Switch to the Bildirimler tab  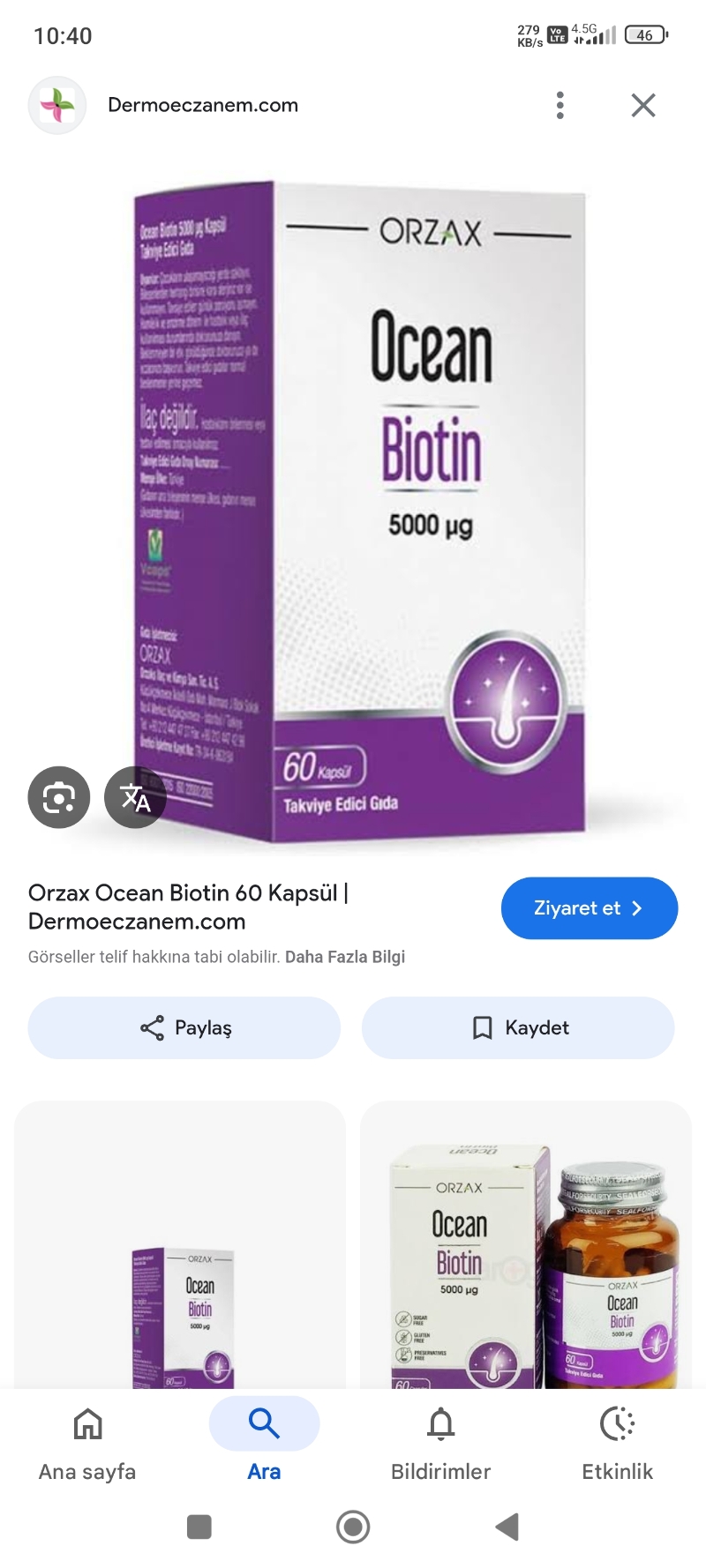click(x=440, y=1442)
